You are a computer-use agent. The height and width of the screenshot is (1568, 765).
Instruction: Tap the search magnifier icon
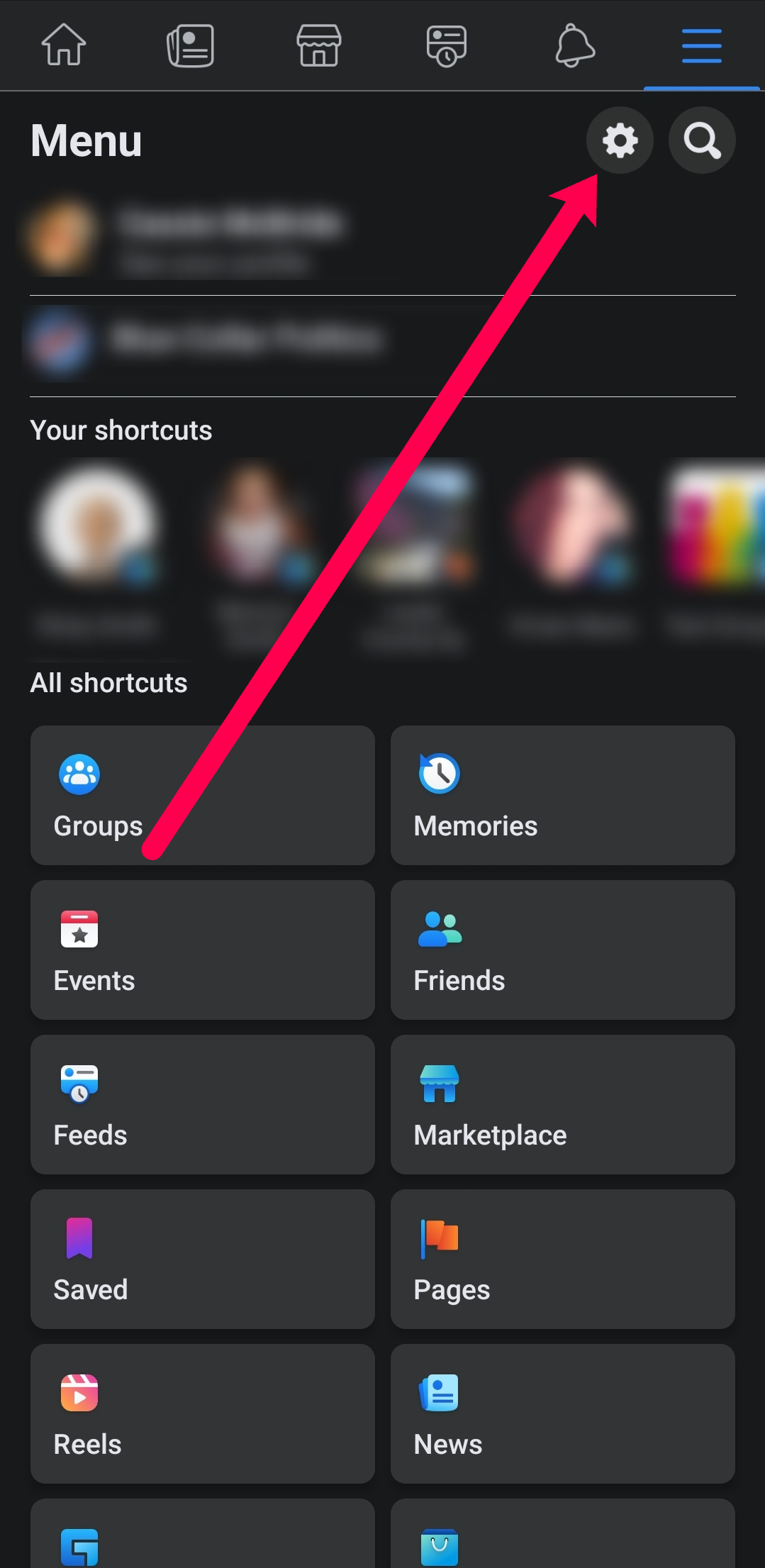(702, 140)
